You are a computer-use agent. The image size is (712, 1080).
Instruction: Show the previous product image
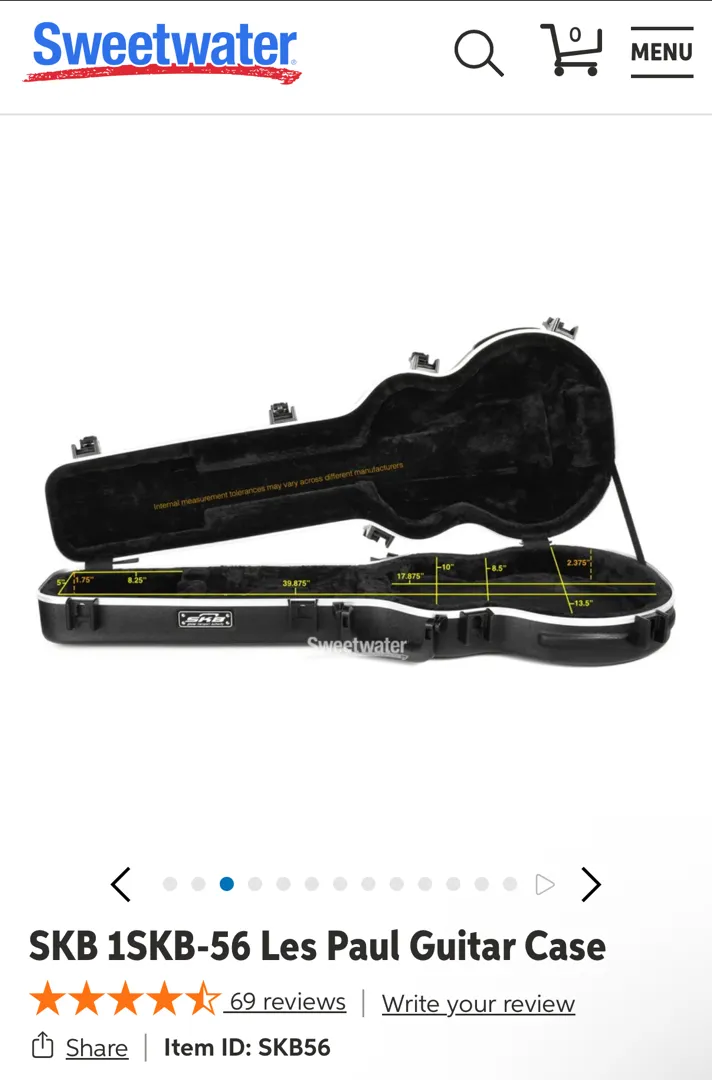point(121,884)
